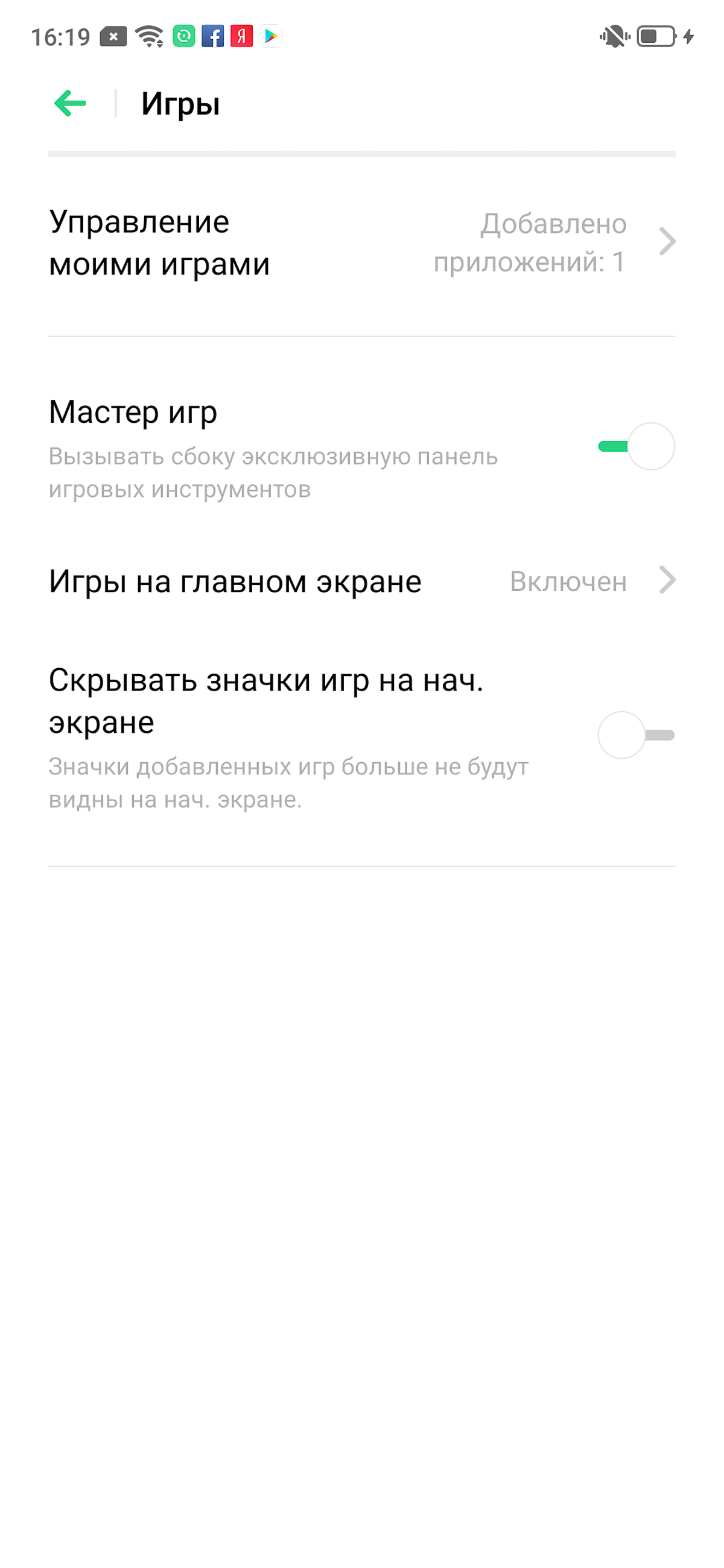Open Управление моими играми

[361, 243]
